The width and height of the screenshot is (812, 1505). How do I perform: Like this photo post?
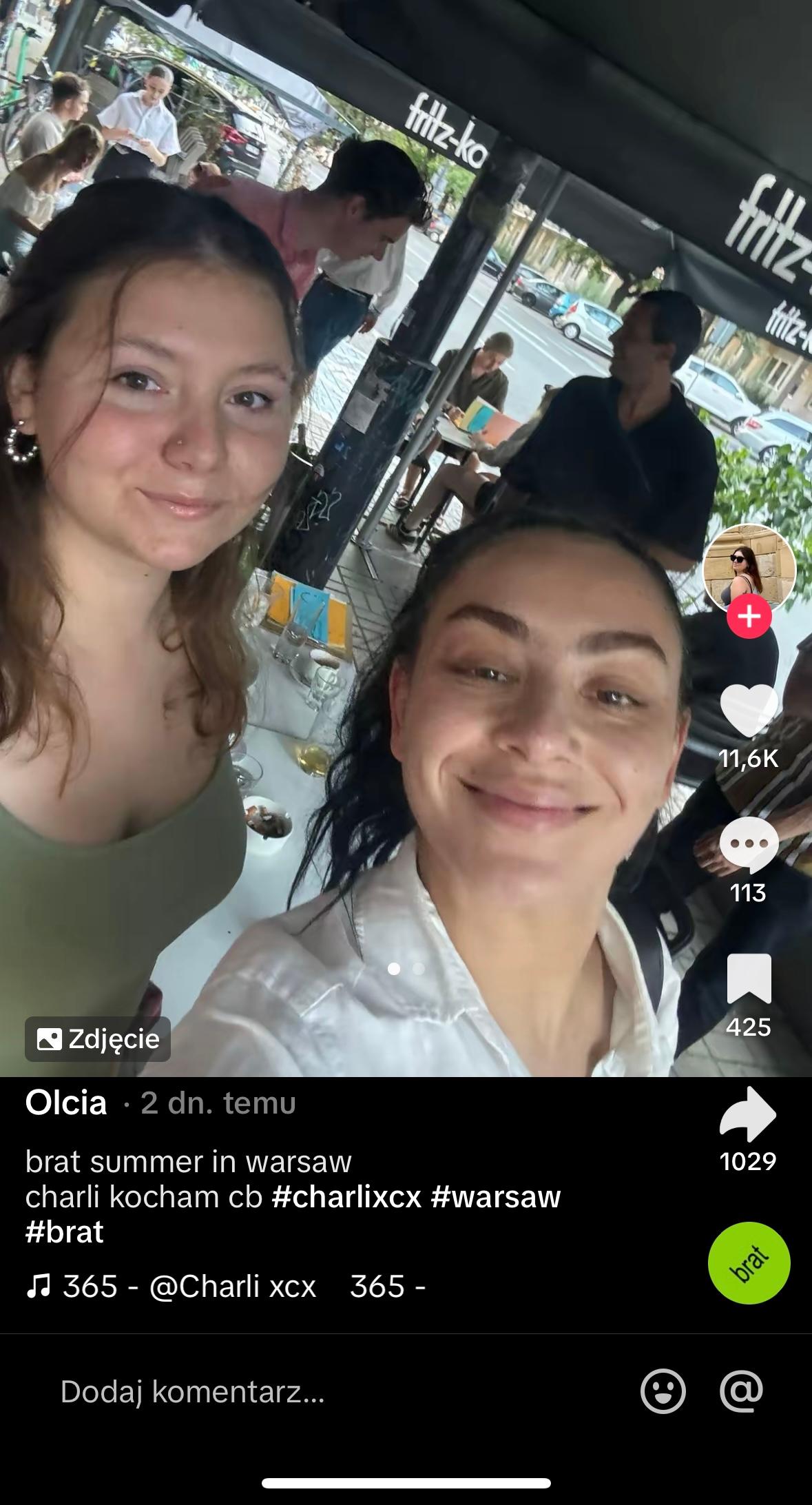(749, 712)
